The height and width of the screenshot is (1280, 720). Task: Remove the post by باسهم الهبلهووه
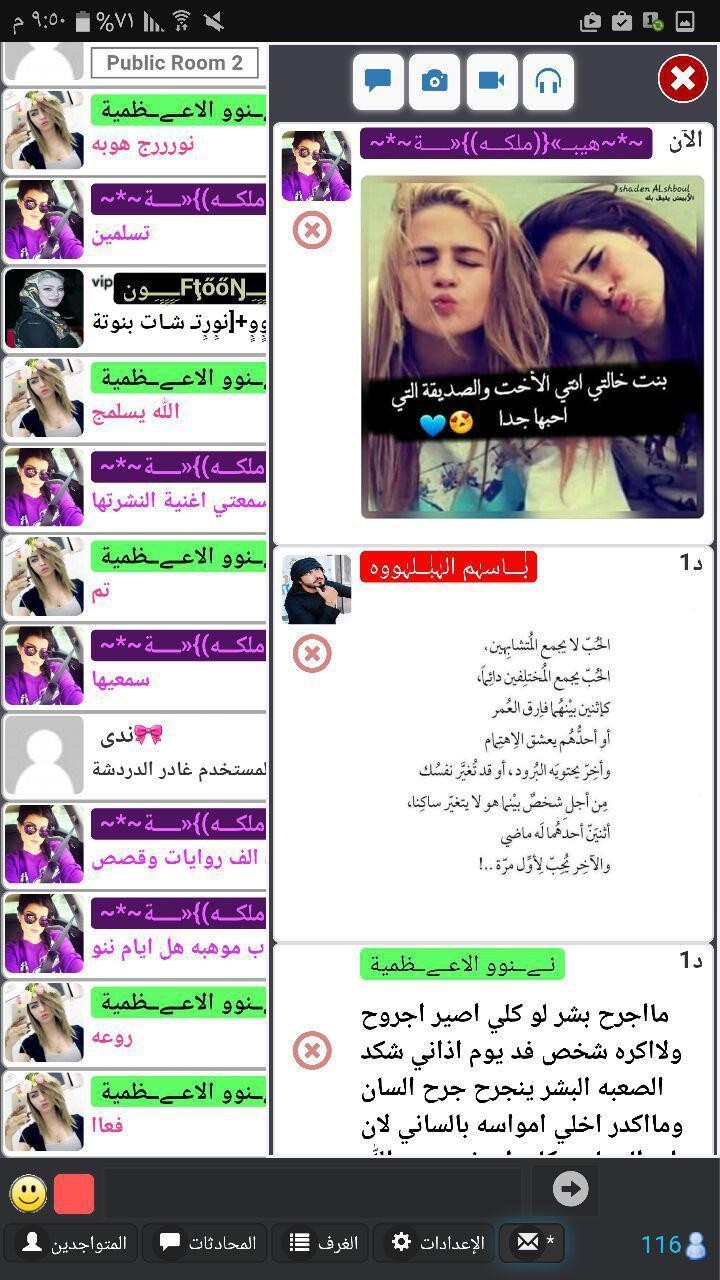[312, 654]
